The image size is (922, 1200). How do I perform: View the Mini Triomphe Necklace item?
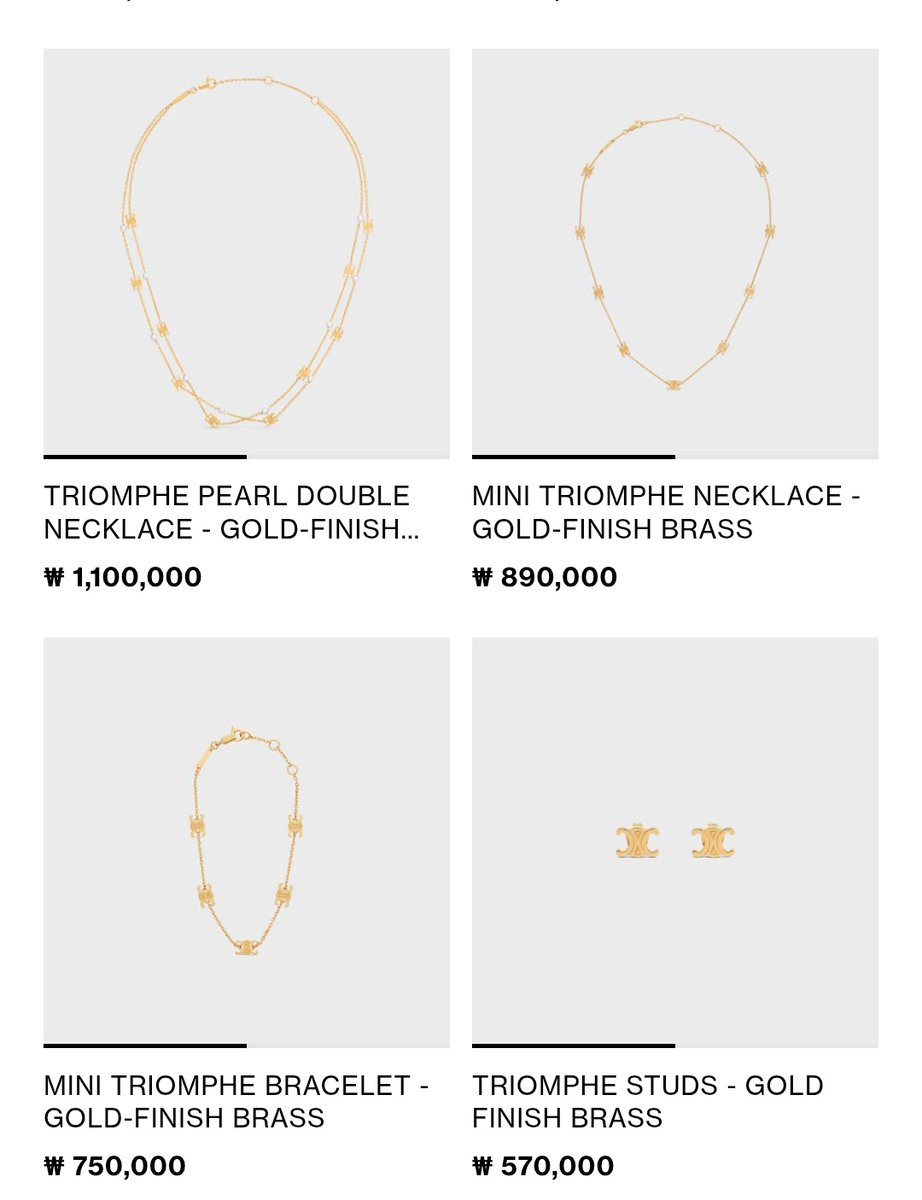[x=675, y=254]
